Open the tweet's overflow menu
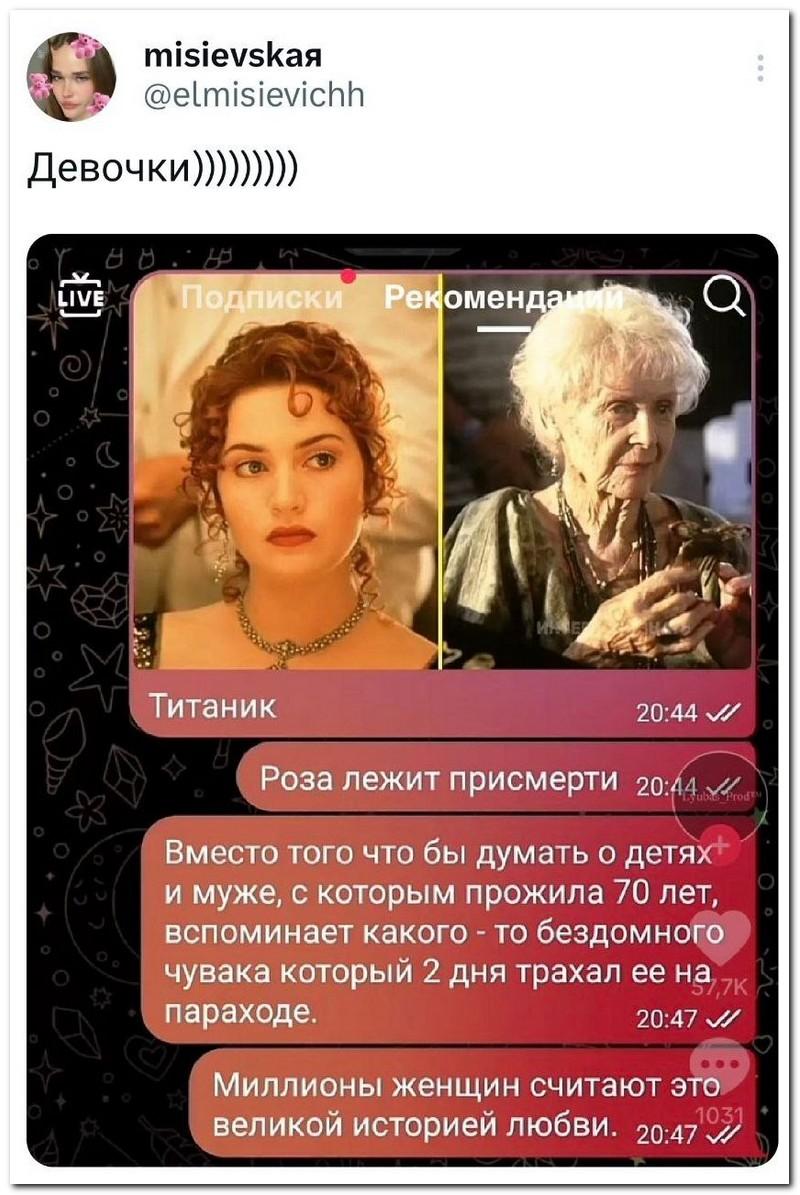The width and height of the screenshot is (800, 1195). tap(761, 68)
